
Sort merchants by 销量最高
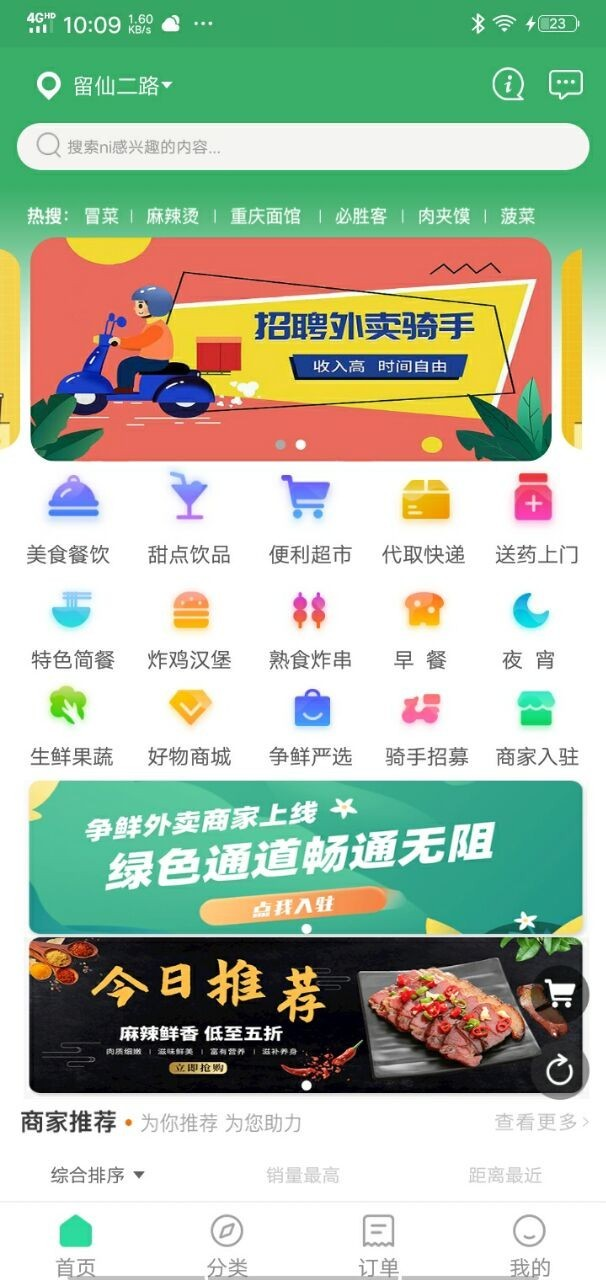tap(303, 1175)
